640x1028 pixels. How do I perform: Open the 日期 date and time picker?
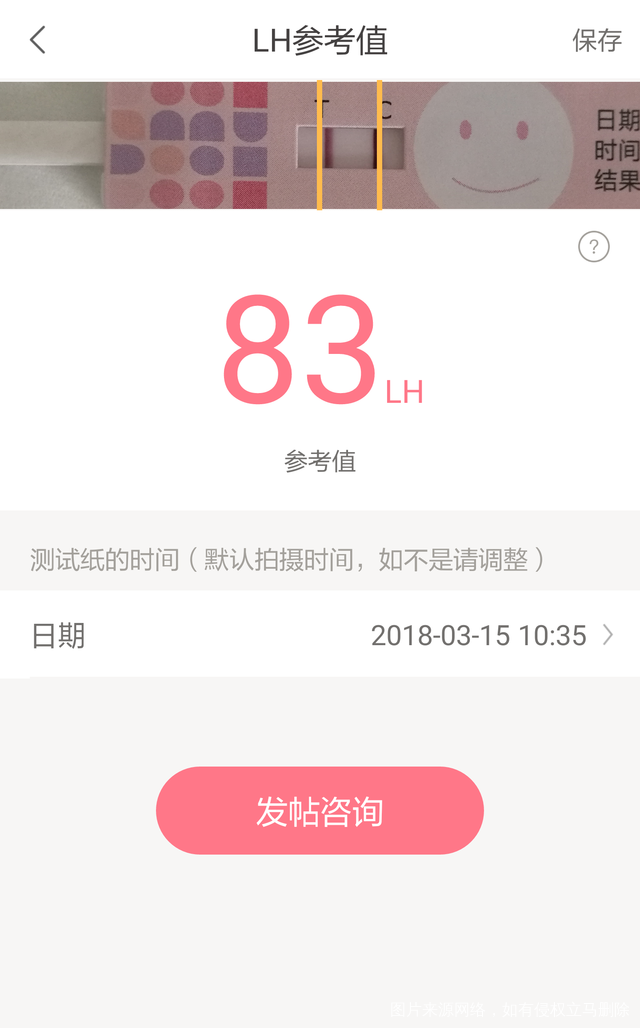[x=320, y=635]
